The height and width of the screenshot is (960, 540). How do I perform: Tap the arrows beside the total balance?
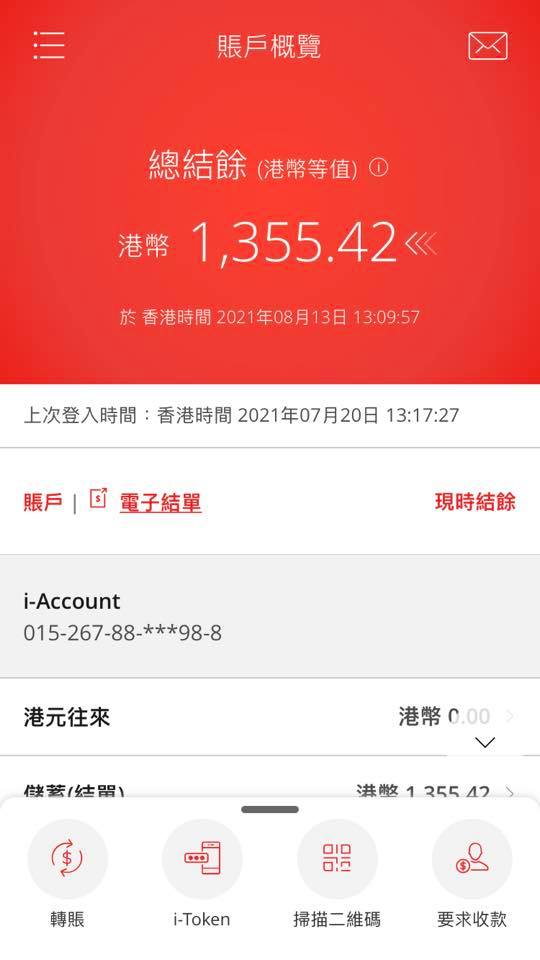421,244
